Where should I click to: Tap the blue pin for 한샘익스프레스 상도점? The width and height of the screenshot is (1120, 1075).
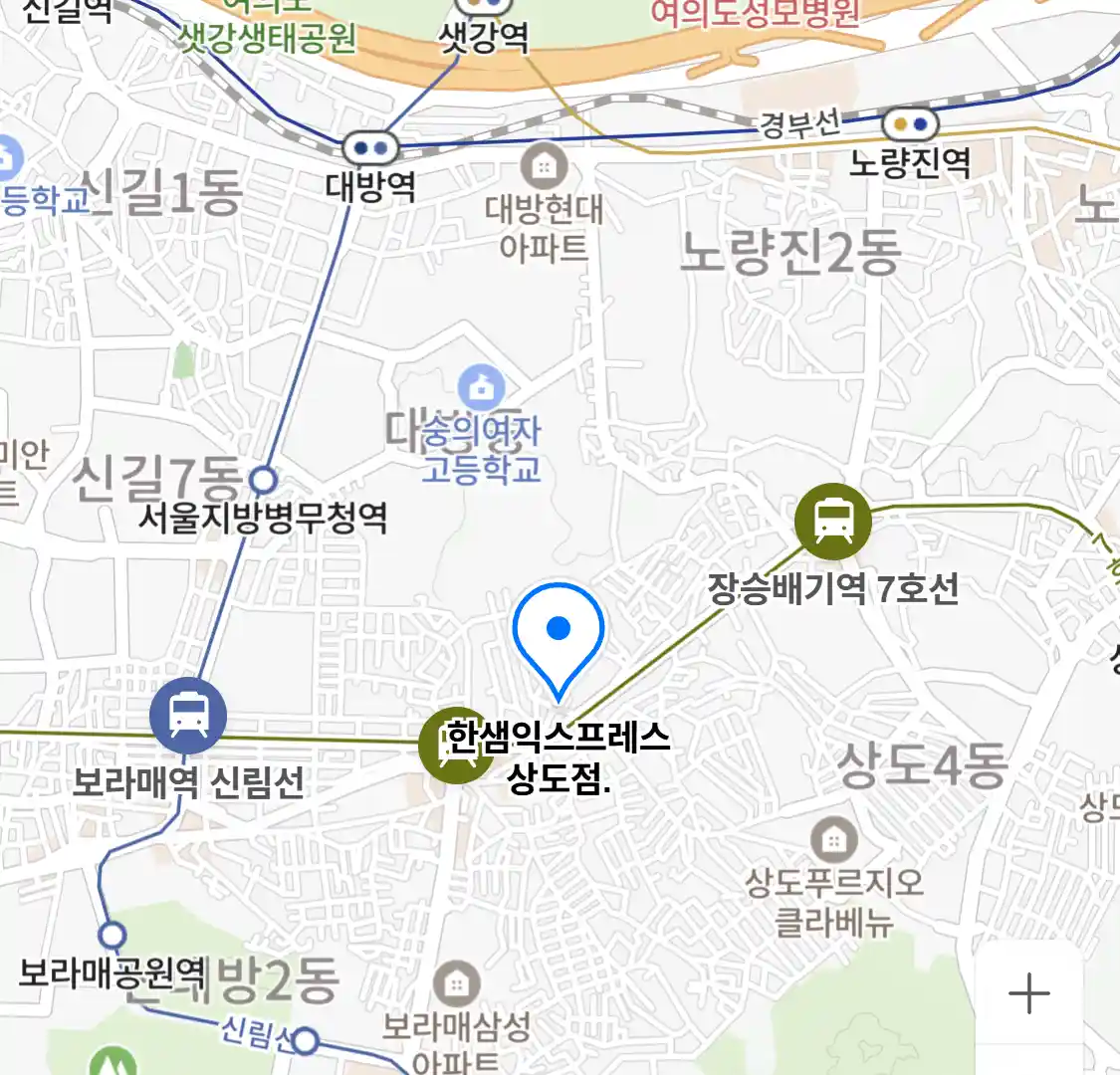tap(559, 633)
